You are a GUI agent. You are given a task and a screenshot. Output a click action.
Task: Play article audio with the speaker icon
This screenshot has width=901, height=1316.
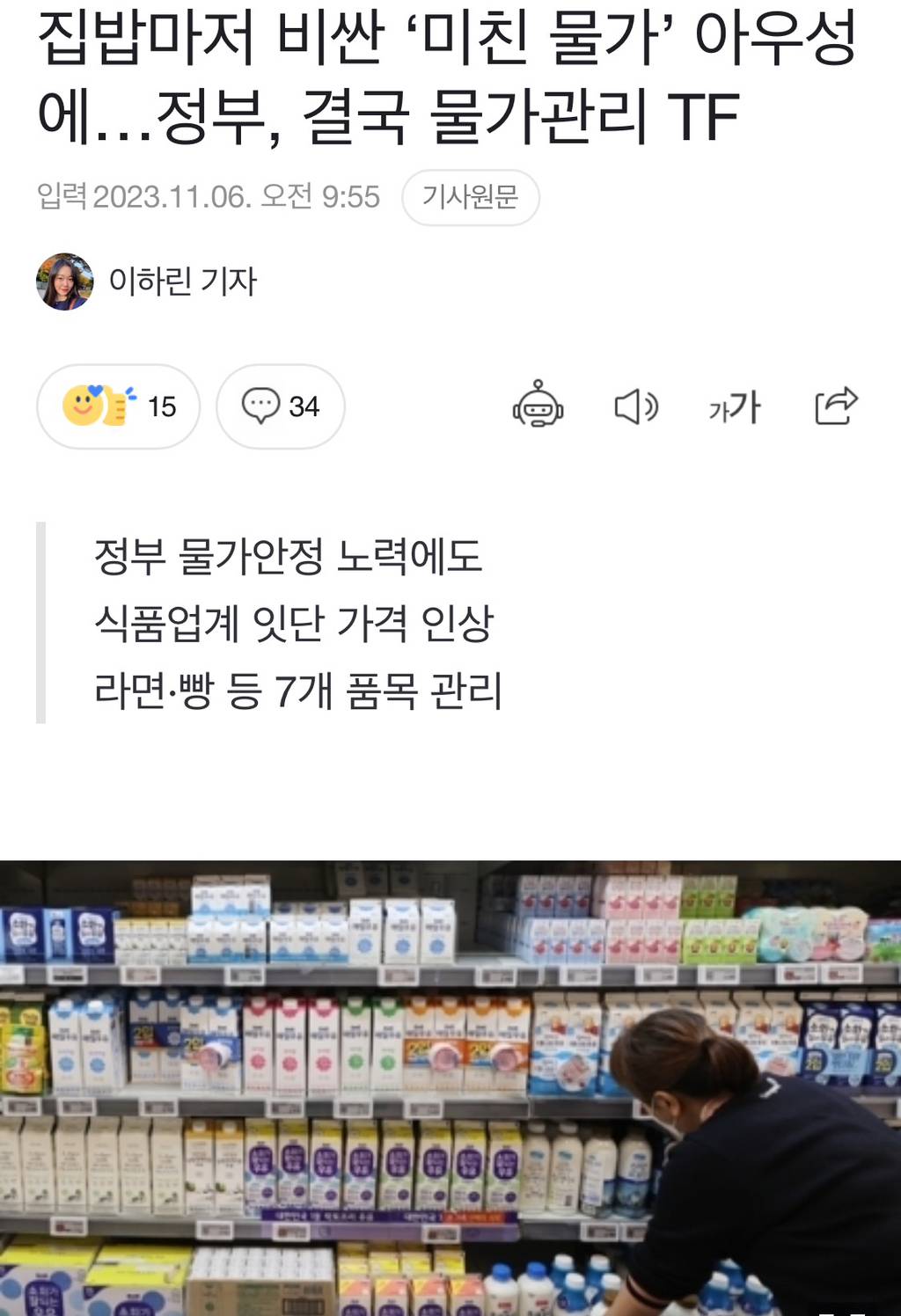pos(638,406)
